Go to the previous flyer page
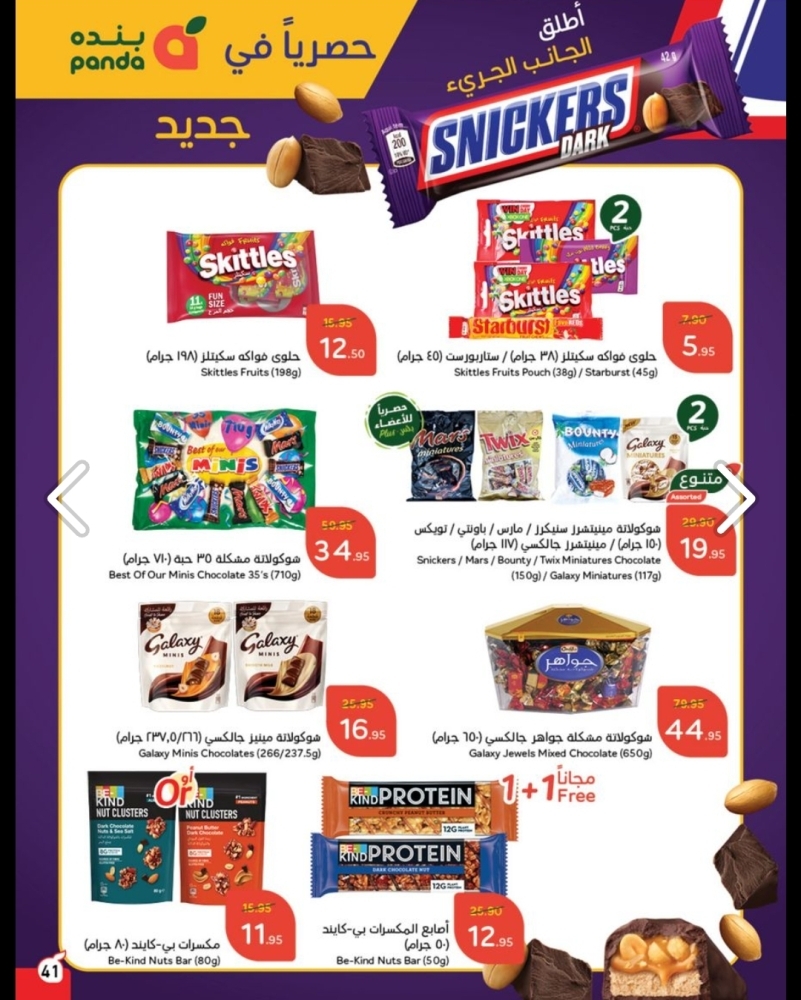The image size is (801, 1000). coord(70,498)
